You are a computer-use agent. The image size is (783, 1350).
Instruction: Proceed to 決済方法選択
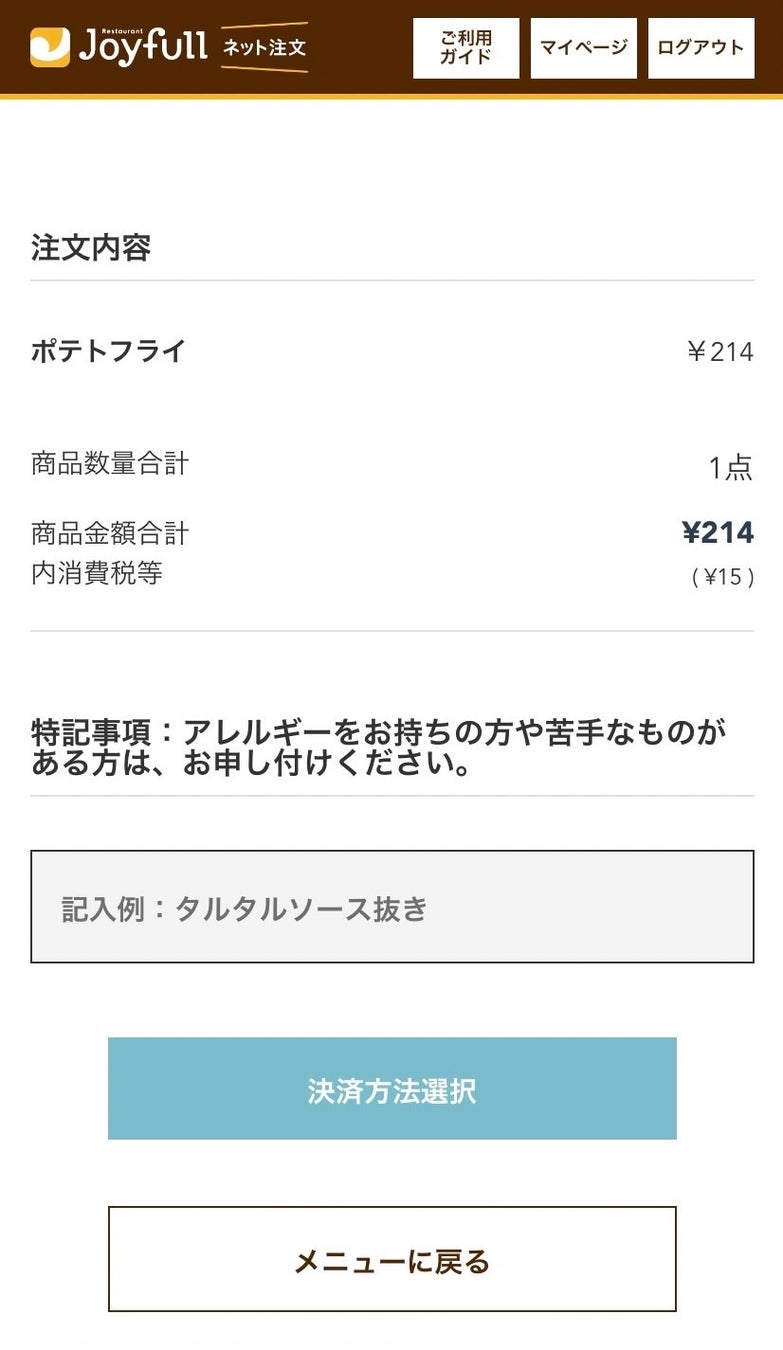[392, 1089]
